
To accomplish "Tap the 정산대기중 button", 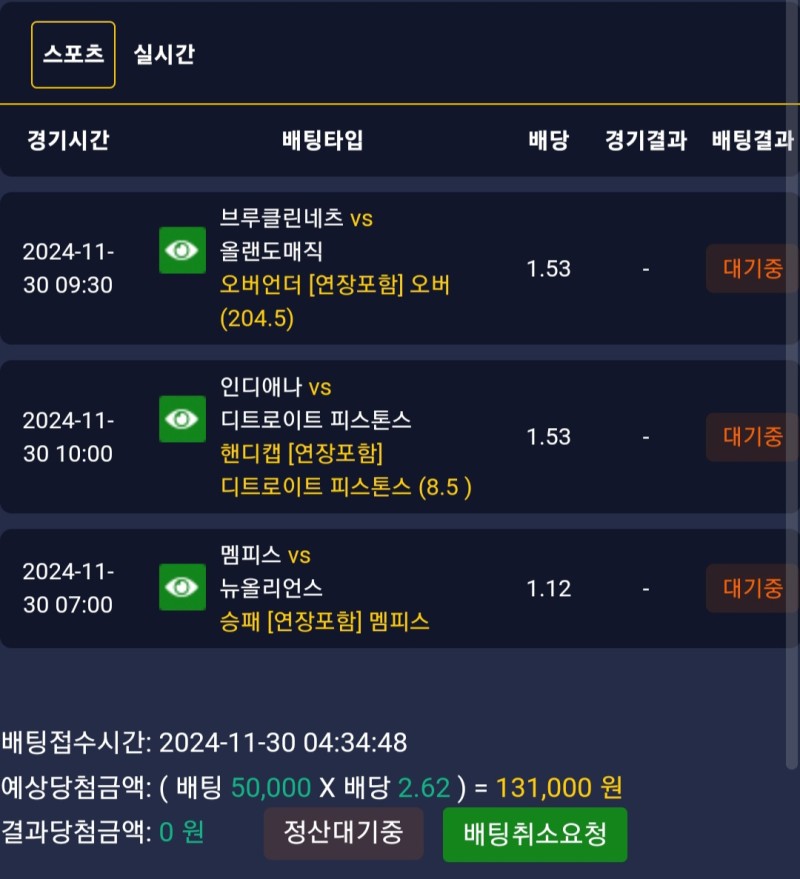I will [343, 832].
